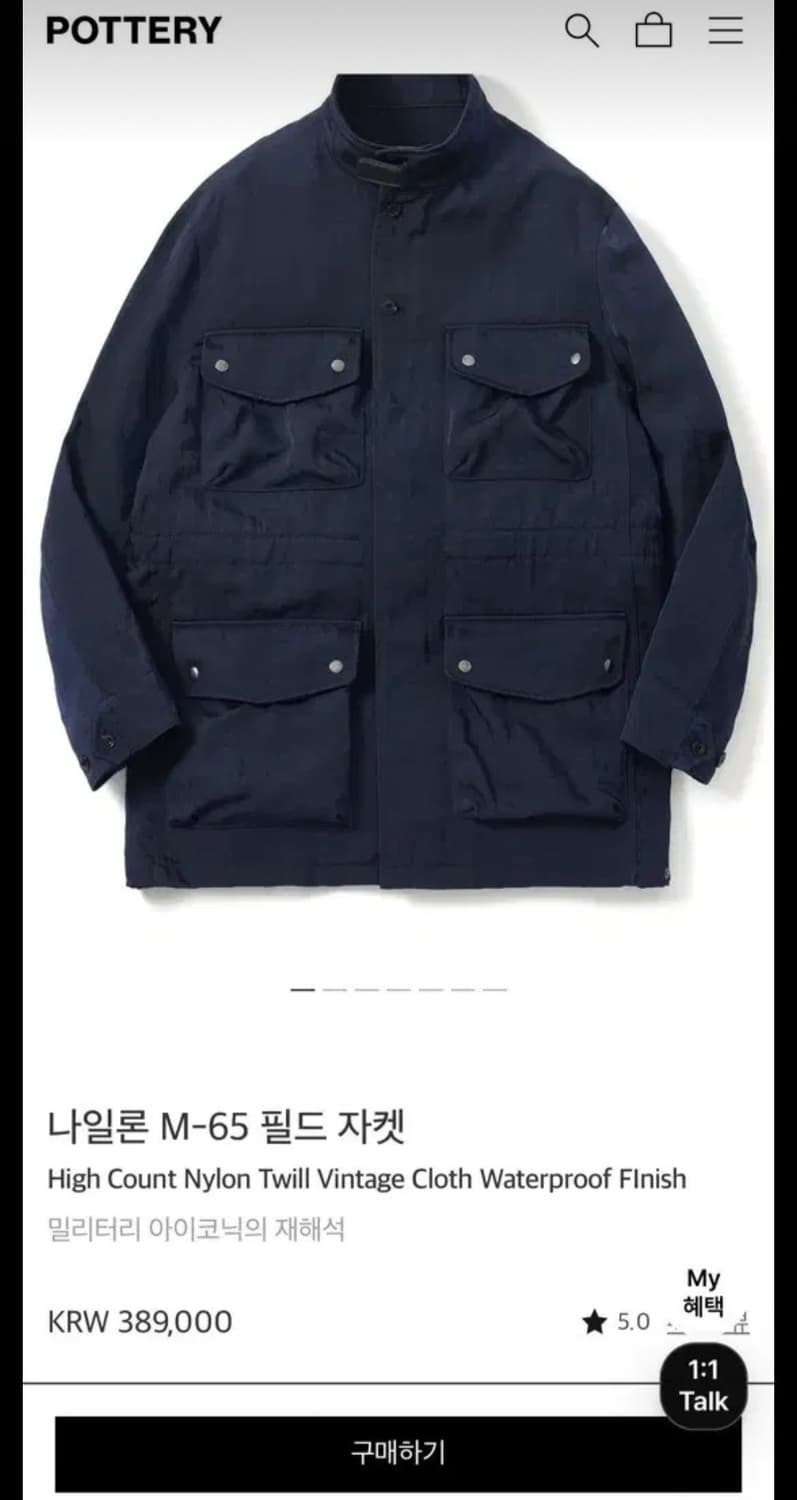Click the POTTERY logo to go home
797x1500 pixels.
click(x=131, y=29)
